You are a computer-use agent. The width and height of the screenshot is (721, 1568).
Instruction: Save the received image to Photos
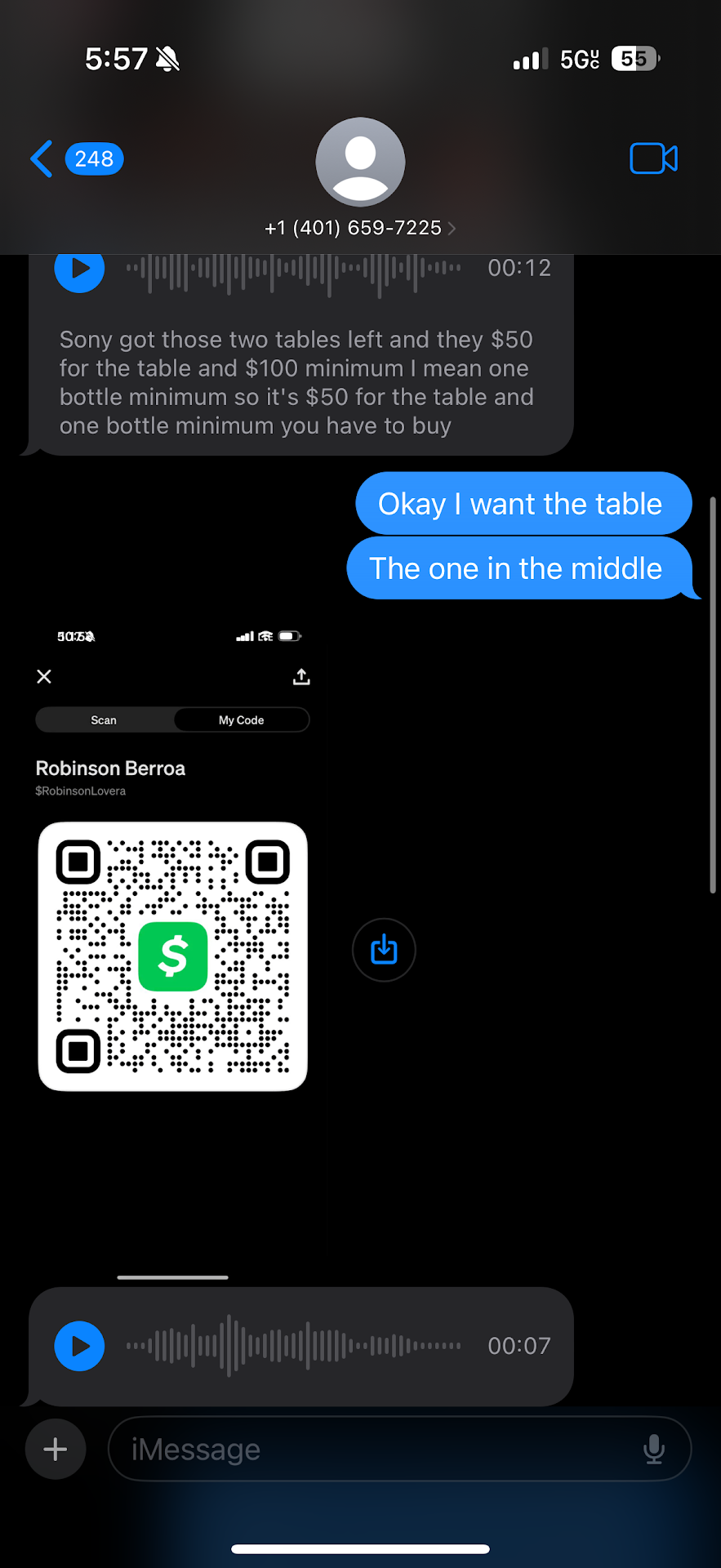384,950
